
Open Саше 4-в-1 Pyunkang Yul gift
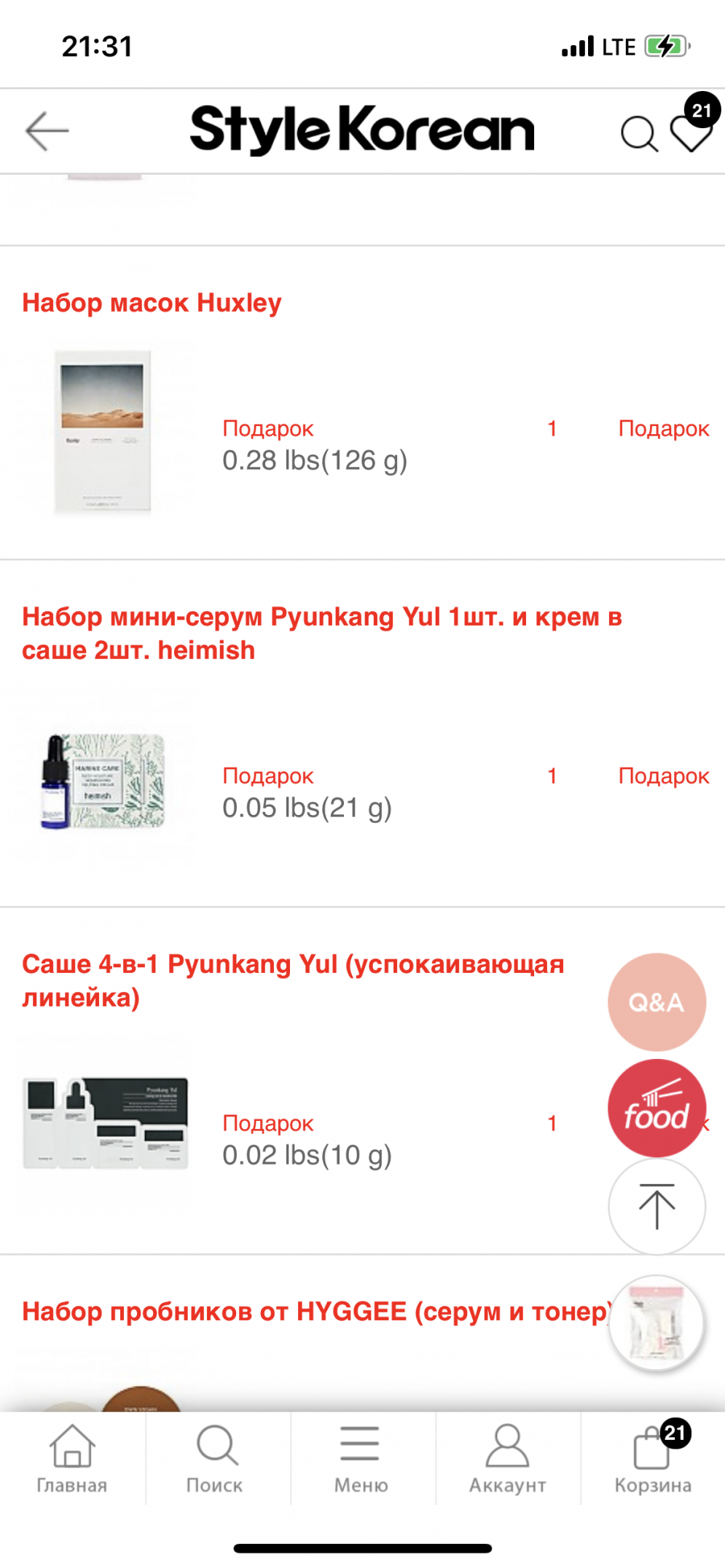(293, 980)
